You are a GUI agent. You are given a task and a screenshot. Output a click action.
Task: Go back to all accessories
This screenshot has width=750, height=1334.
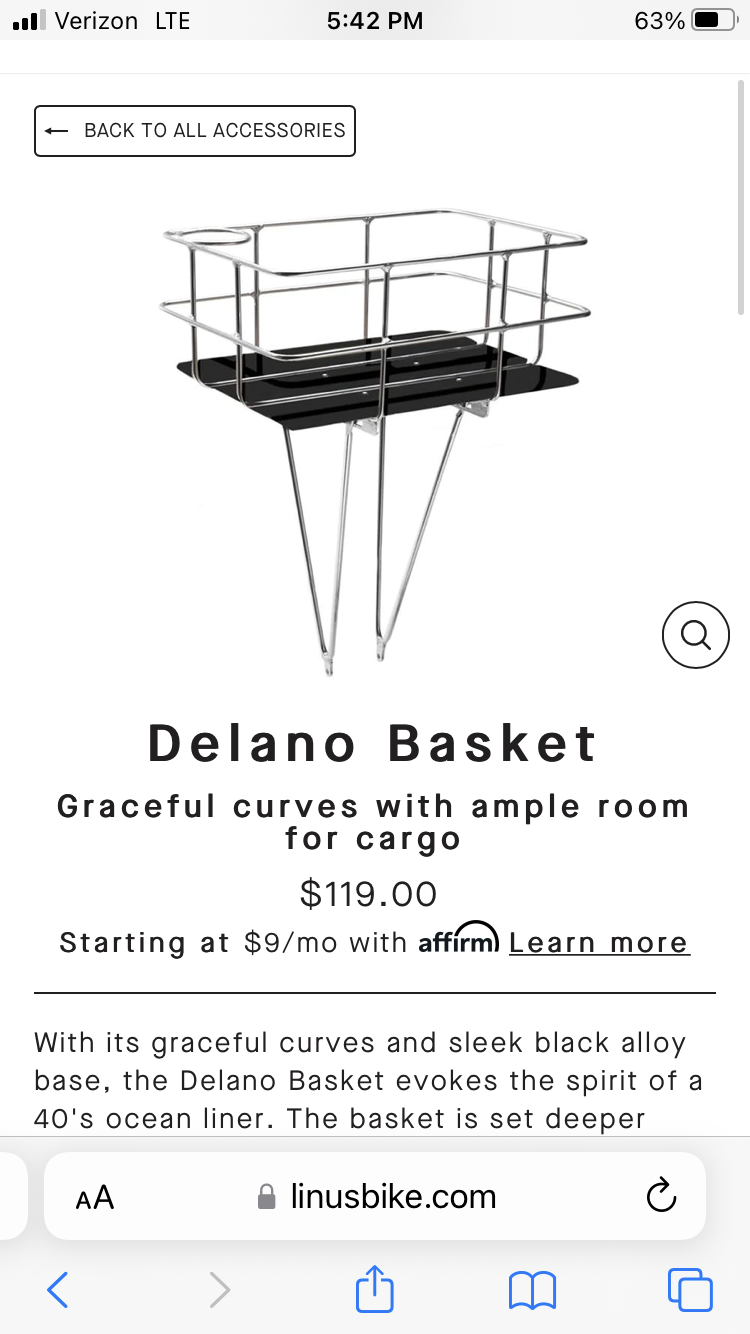195,131
